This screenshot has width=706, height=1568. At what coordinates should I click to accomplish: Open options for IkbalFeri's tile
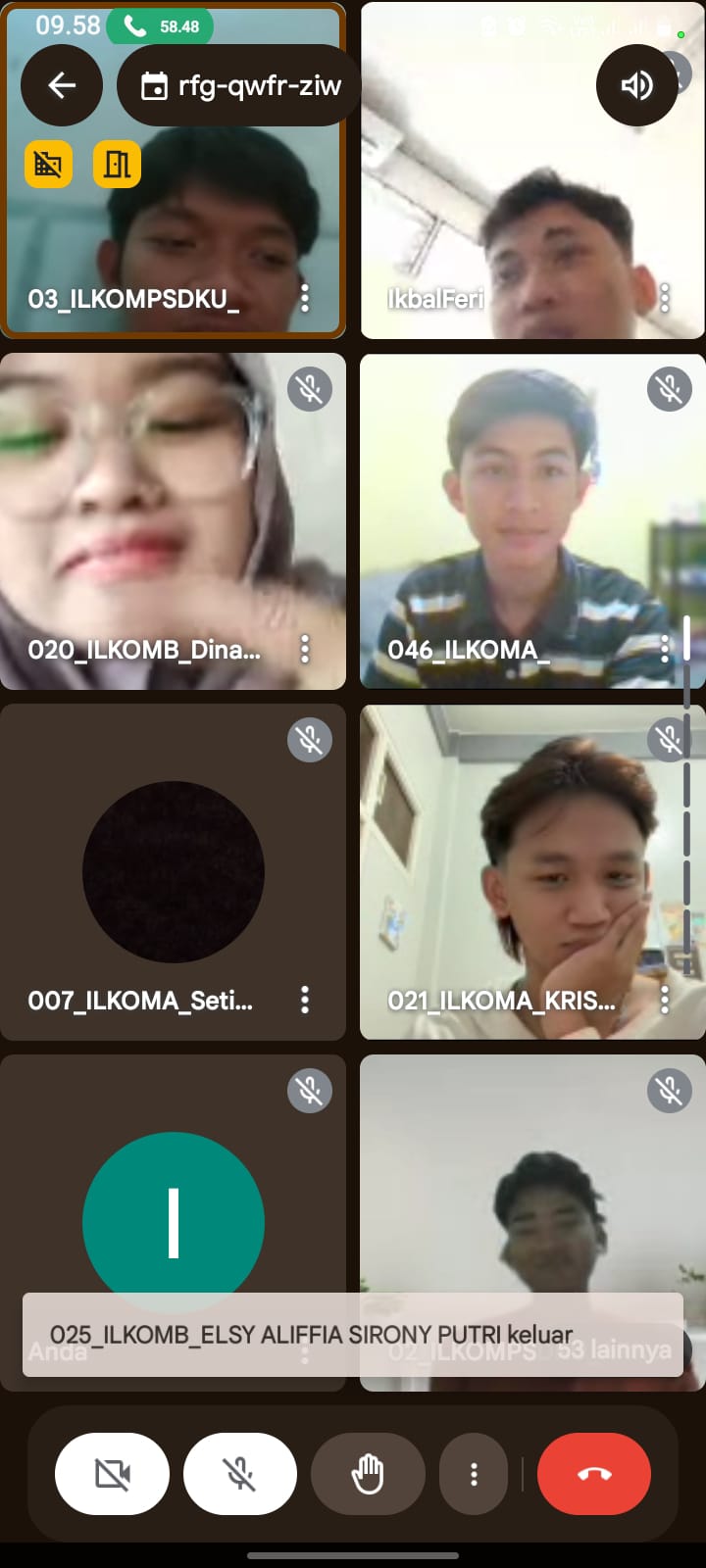665,298
